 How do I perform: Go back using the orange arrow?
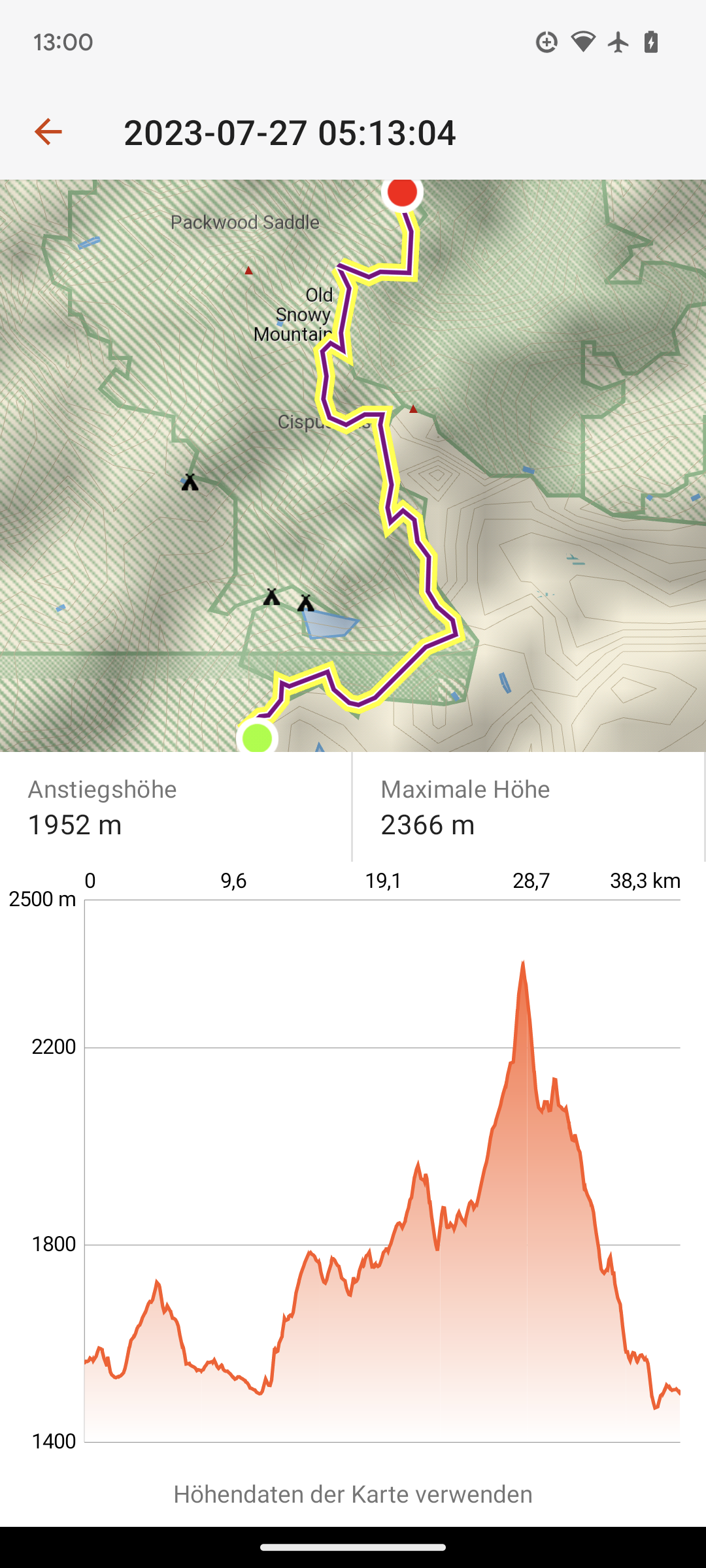coord(48,132)
